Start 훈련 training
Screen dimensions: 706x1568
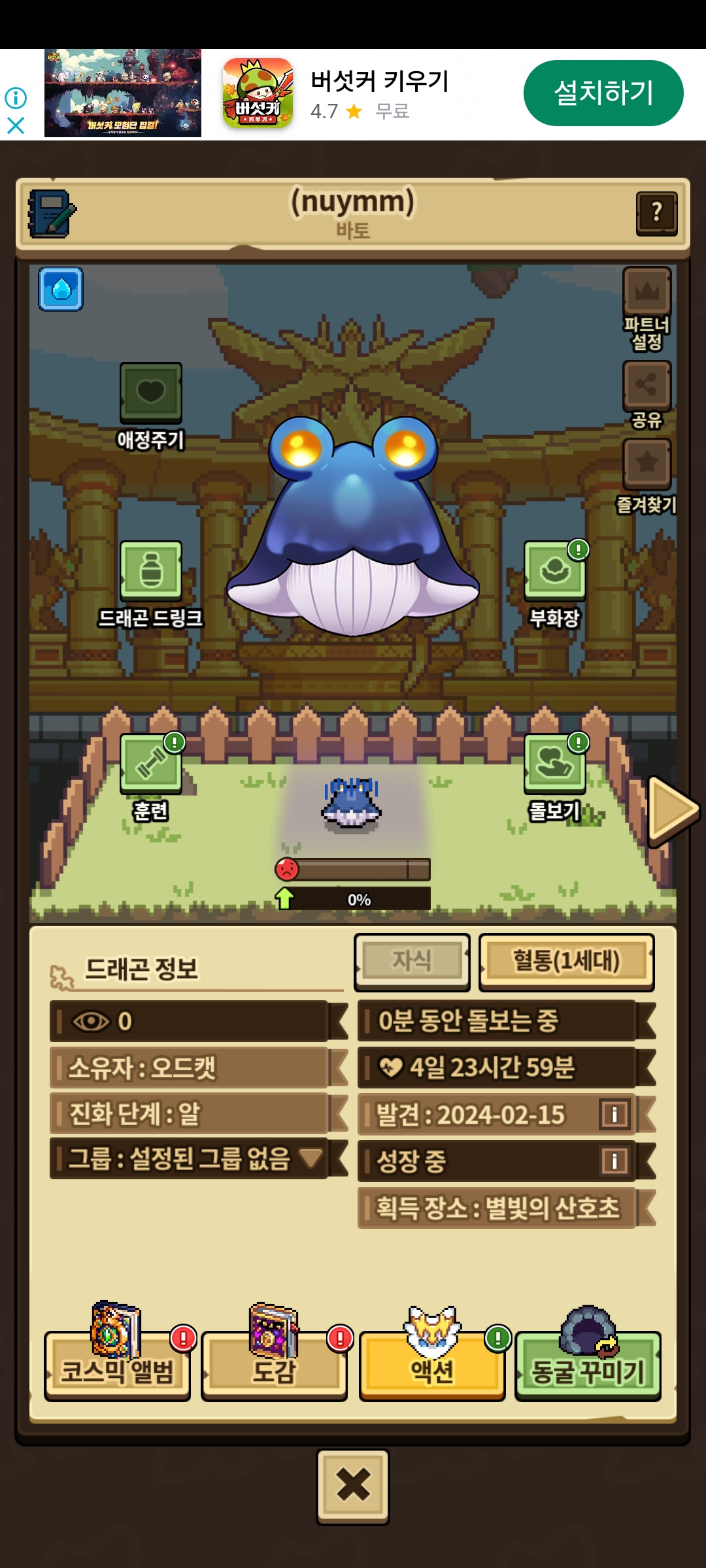pyautogui.click(x=151, y=764)
